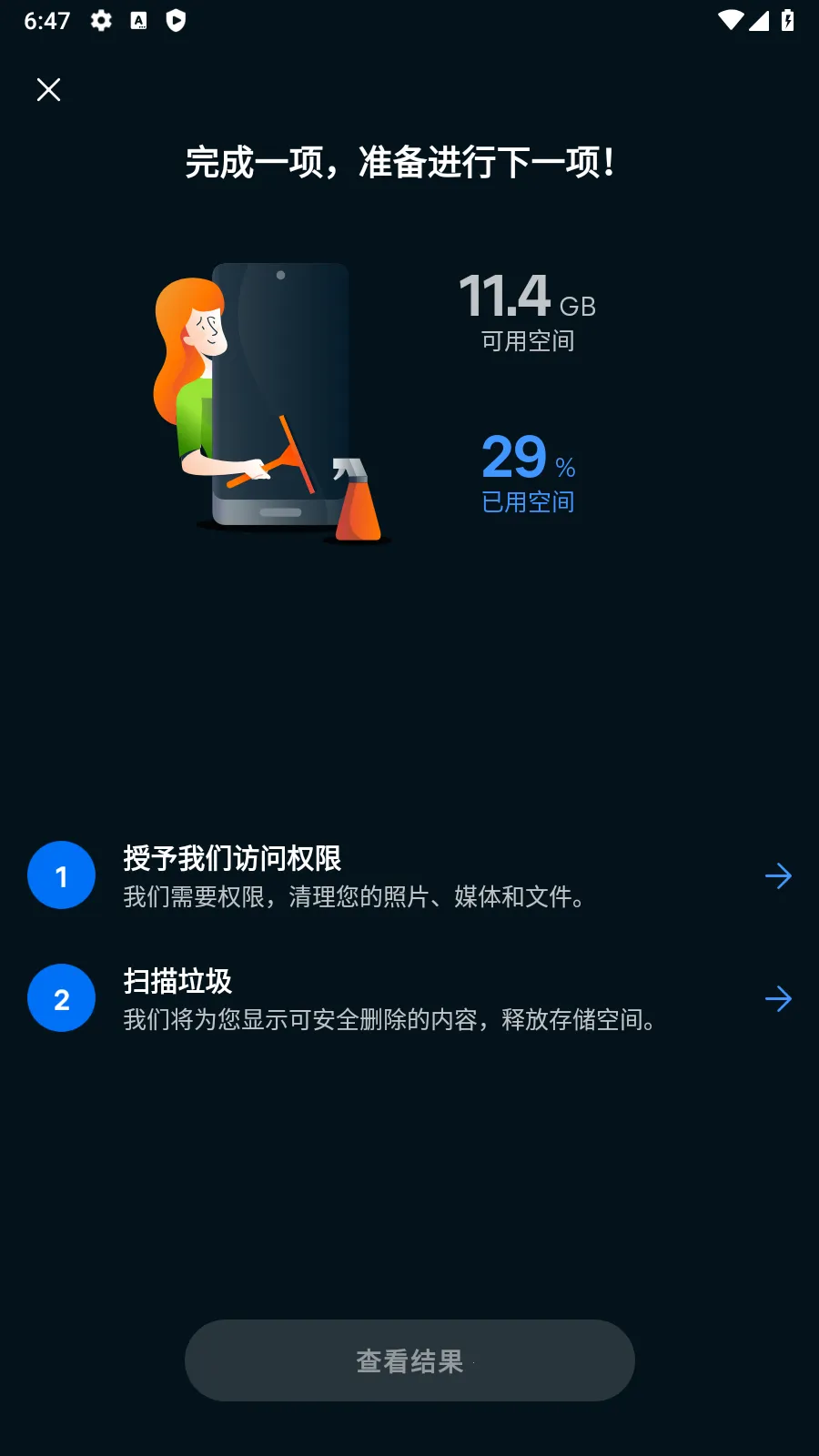Viewport: 819px width, 1456px height.
Task: Close the onboarding screen with the X icon
Action: pyautogui.click(x=48, y=89)
